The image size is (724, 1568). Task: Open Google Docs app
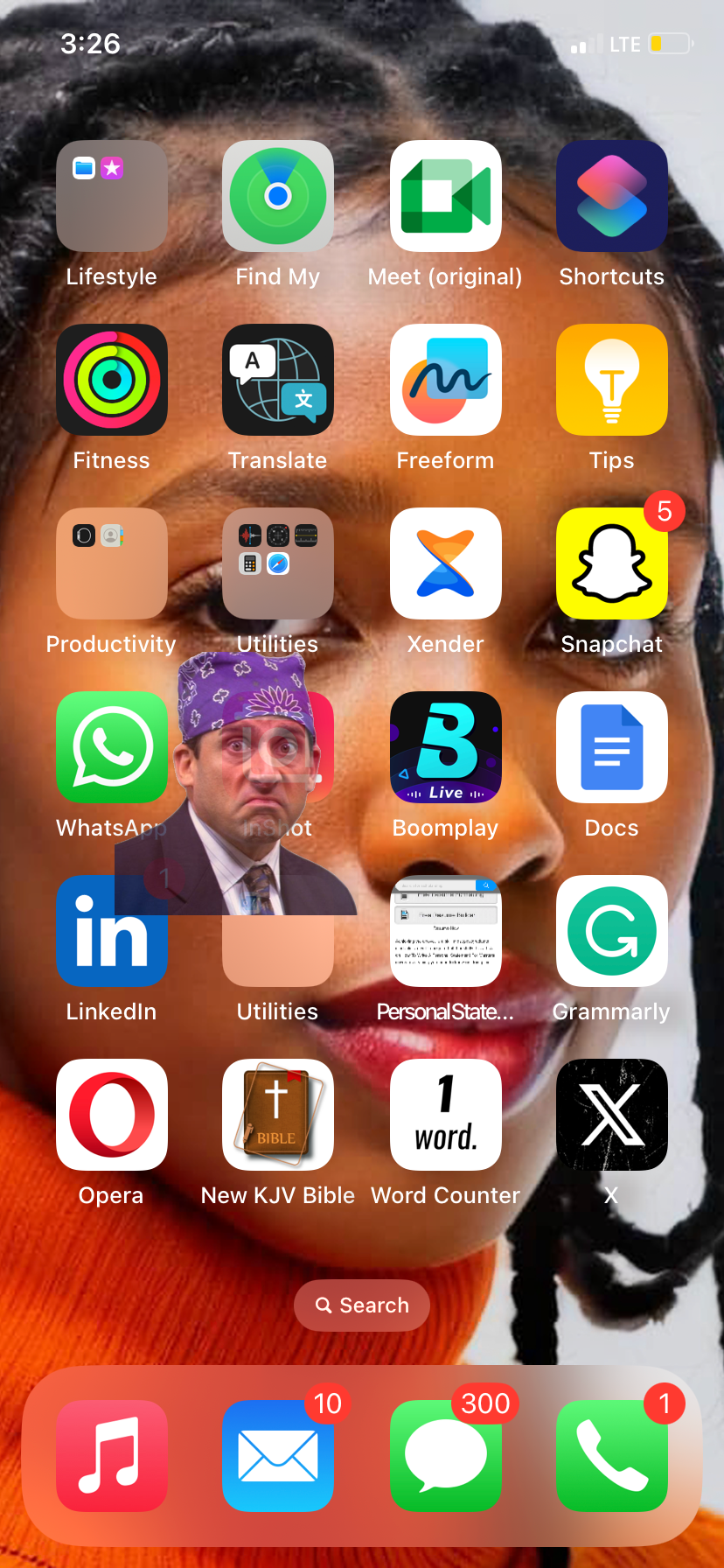(611, 747)
